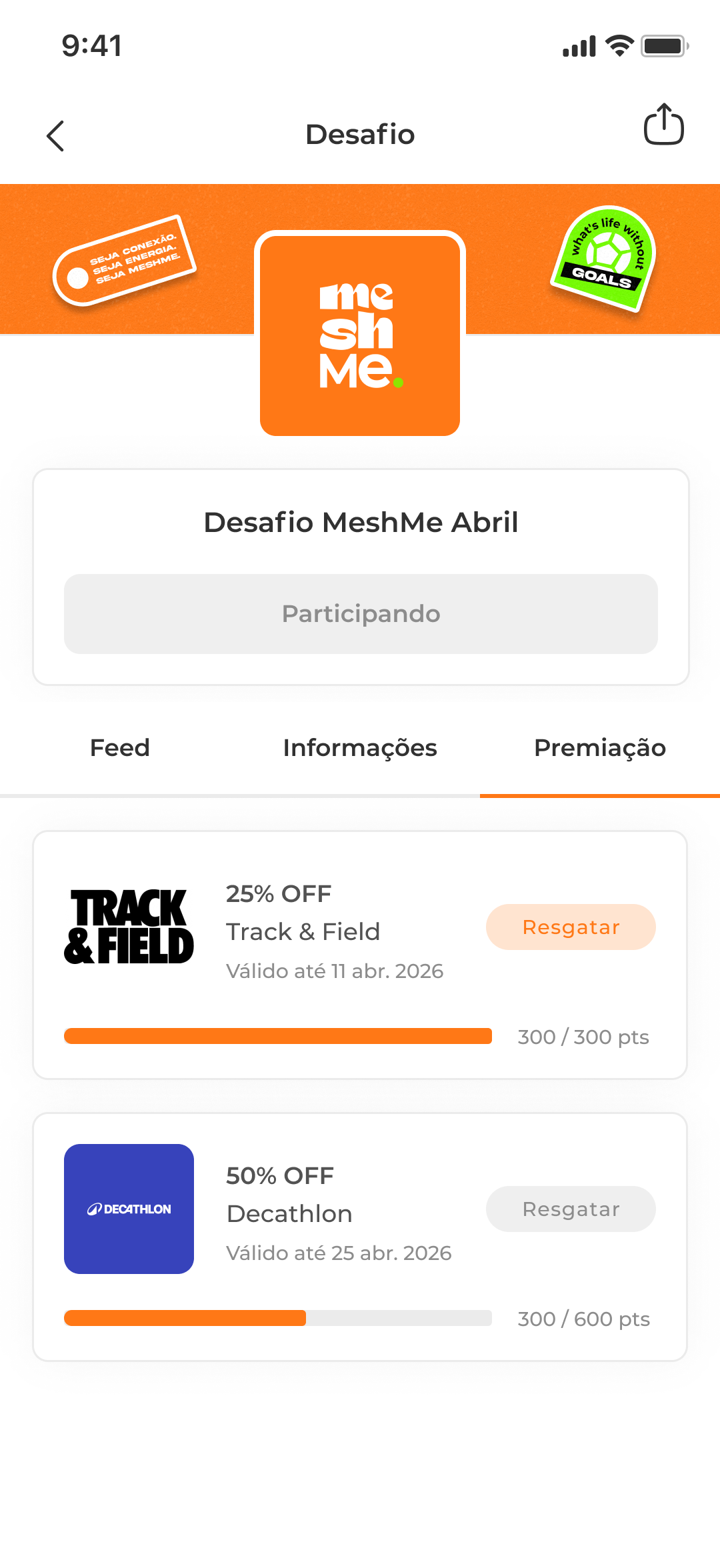Go back from the Desafio screen
The image size is (720, 1568).
(x=56, y=136)
